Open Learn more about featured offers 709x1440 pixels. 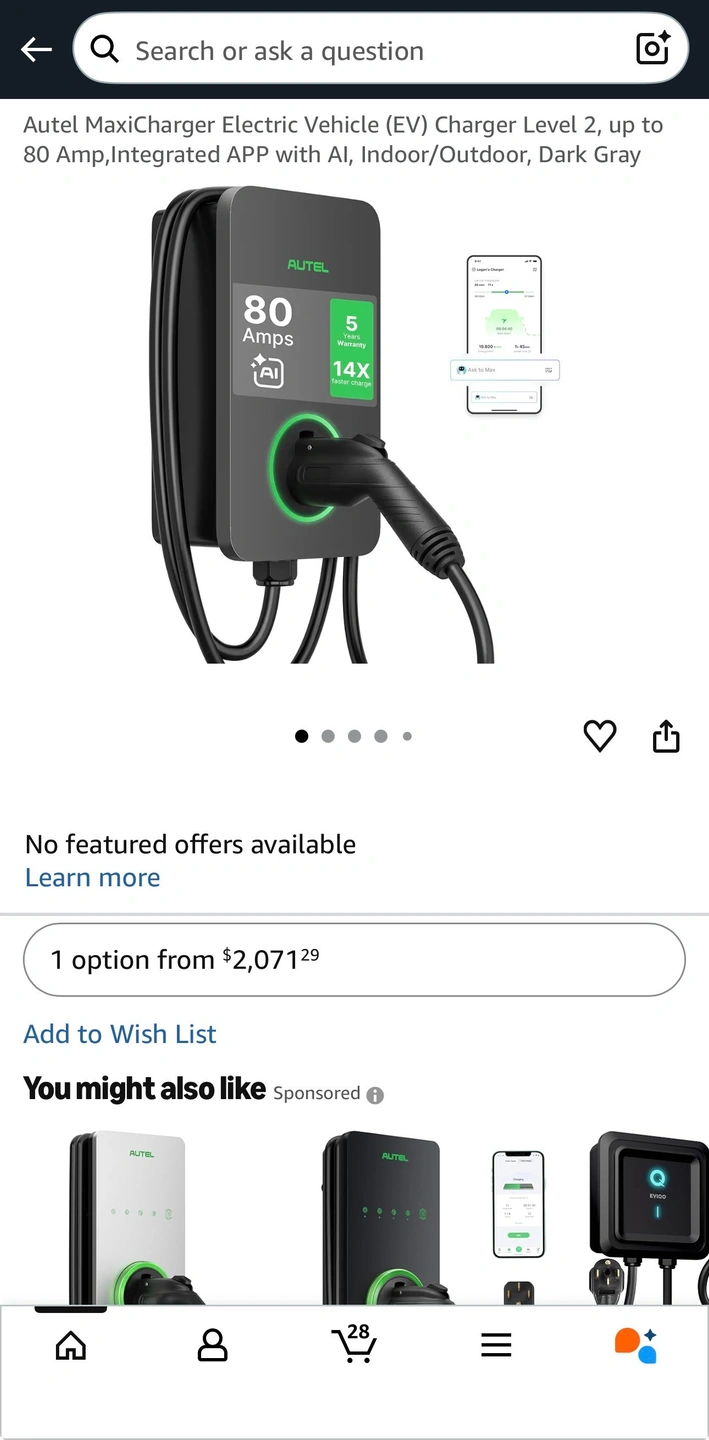click(x=92, y=878)
